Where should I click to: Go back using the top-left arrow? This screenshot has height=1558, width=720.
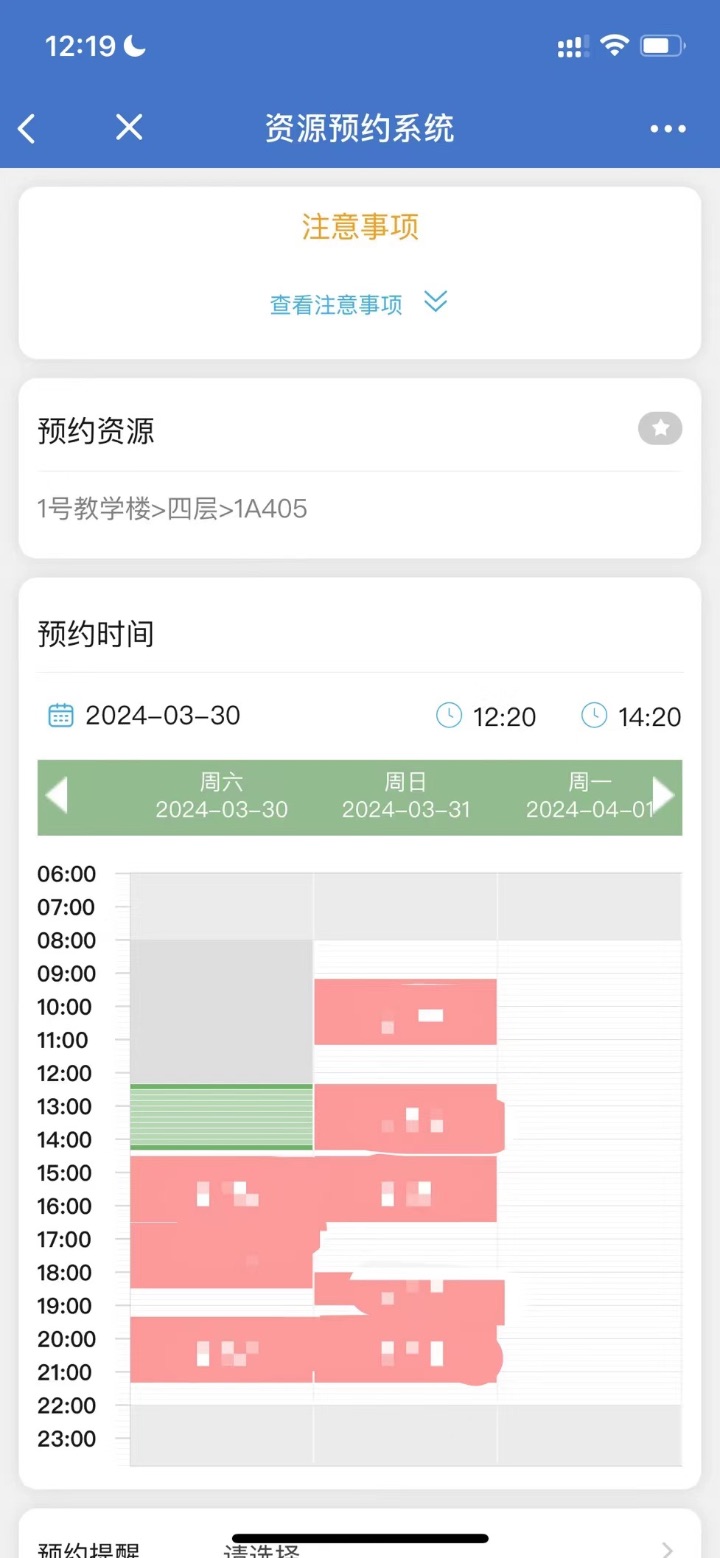coord(27,128)
